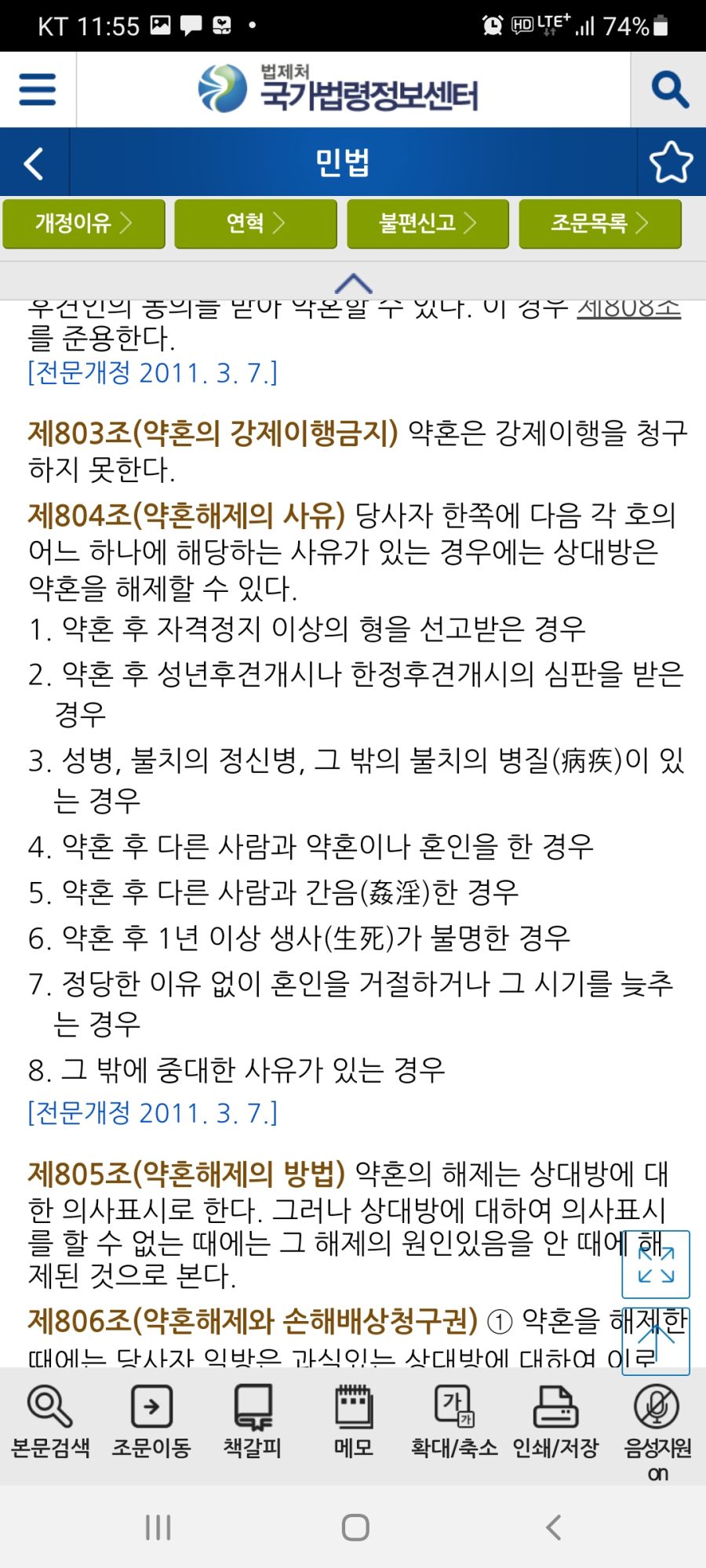Jump to top with the up arrow

(x=656, y=1341)
